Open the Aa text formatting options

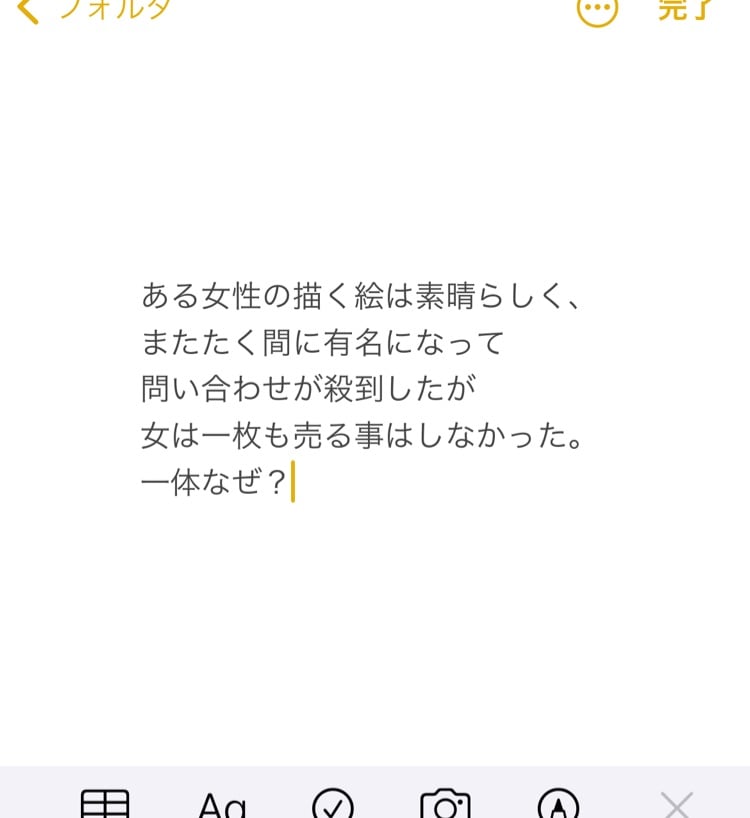tap(222, 805)
